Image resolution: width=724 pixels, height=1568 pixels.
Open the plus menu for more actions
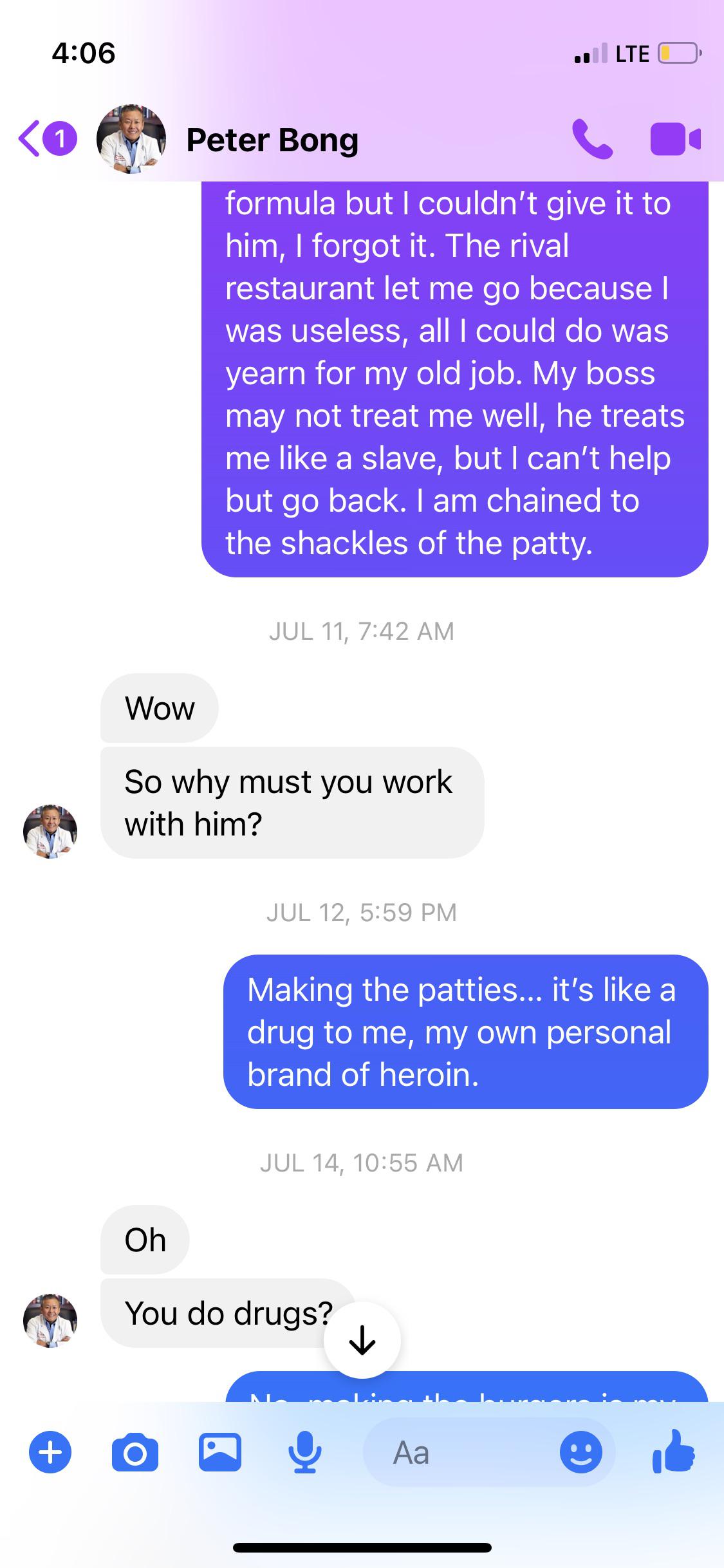point(50,1453)
